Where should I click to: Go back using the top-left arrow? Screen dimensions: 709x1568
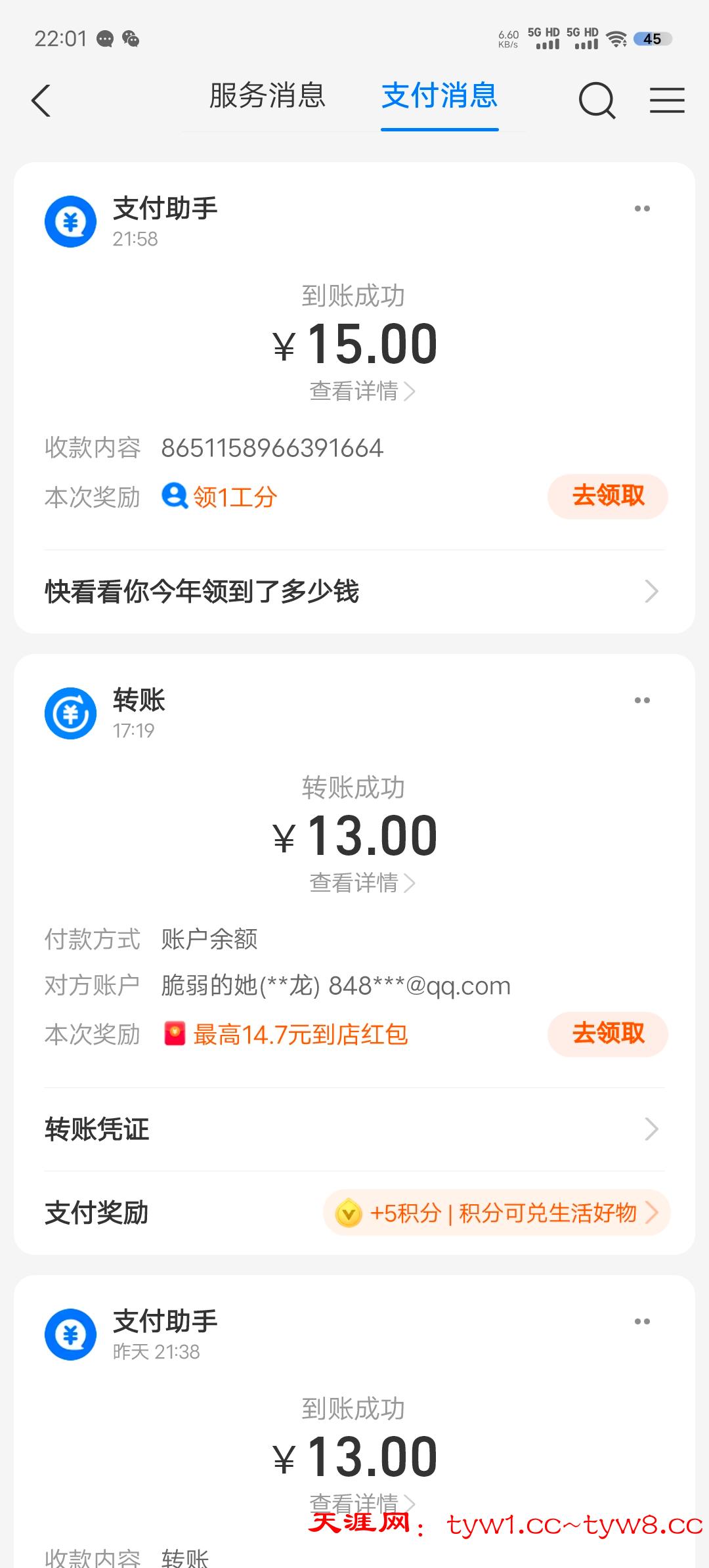(x=41, y=101)
